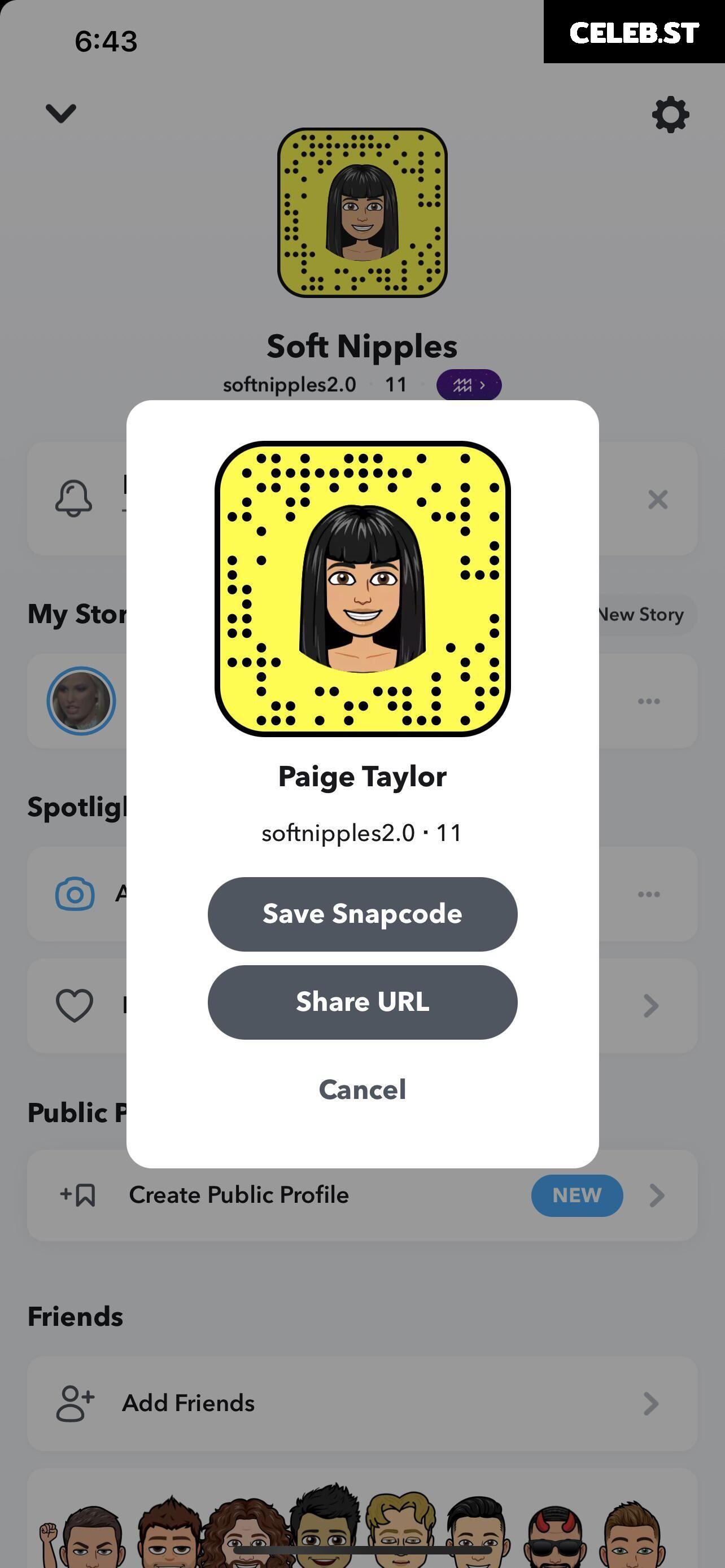Share the profile URL
Image resolution: width=725 pixels, height=1568 pixels.
362,1002
